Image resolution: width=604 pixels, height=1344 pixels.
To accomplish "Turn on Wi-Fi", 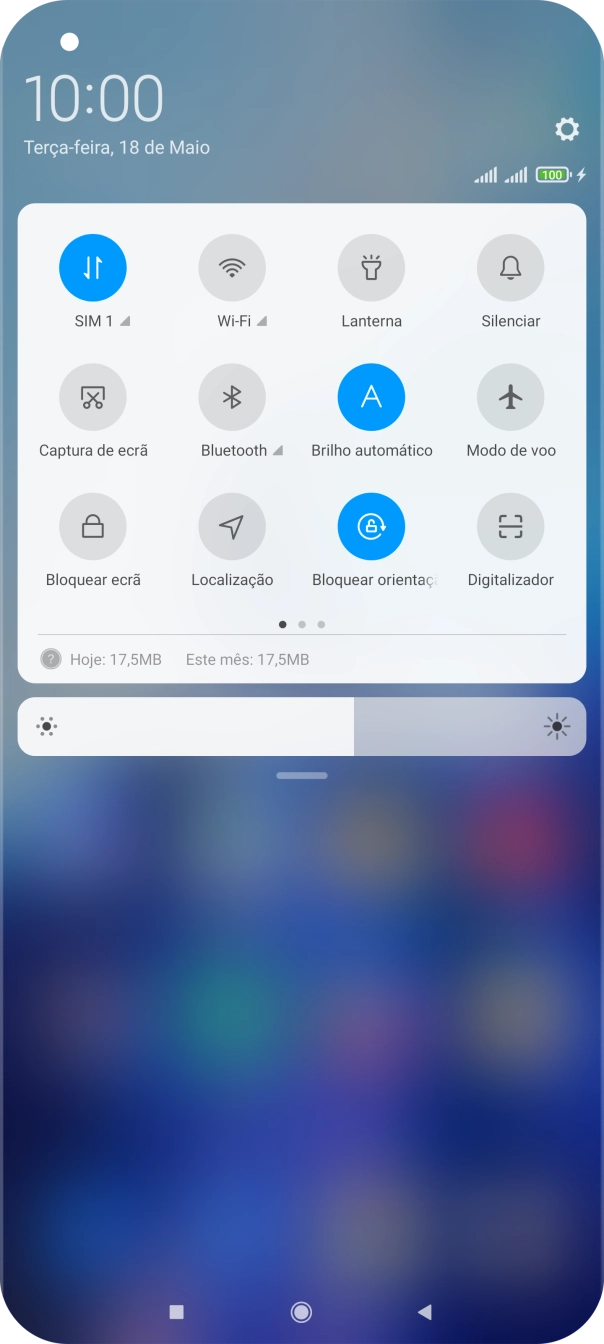I will click(232, 267).
